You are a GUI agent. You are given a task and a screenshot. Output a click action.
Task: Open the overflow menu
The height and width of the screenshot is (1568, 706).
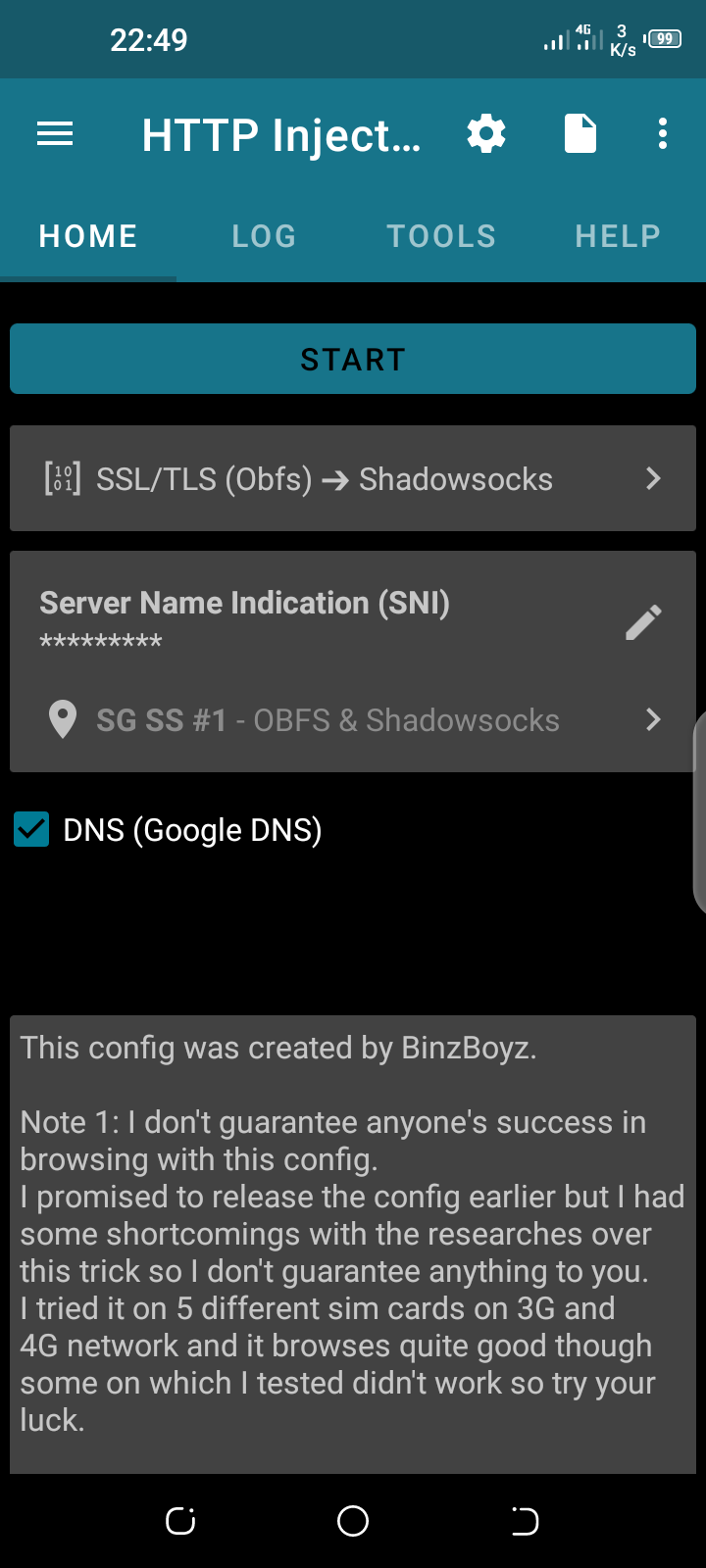click(x=663, y=134)
